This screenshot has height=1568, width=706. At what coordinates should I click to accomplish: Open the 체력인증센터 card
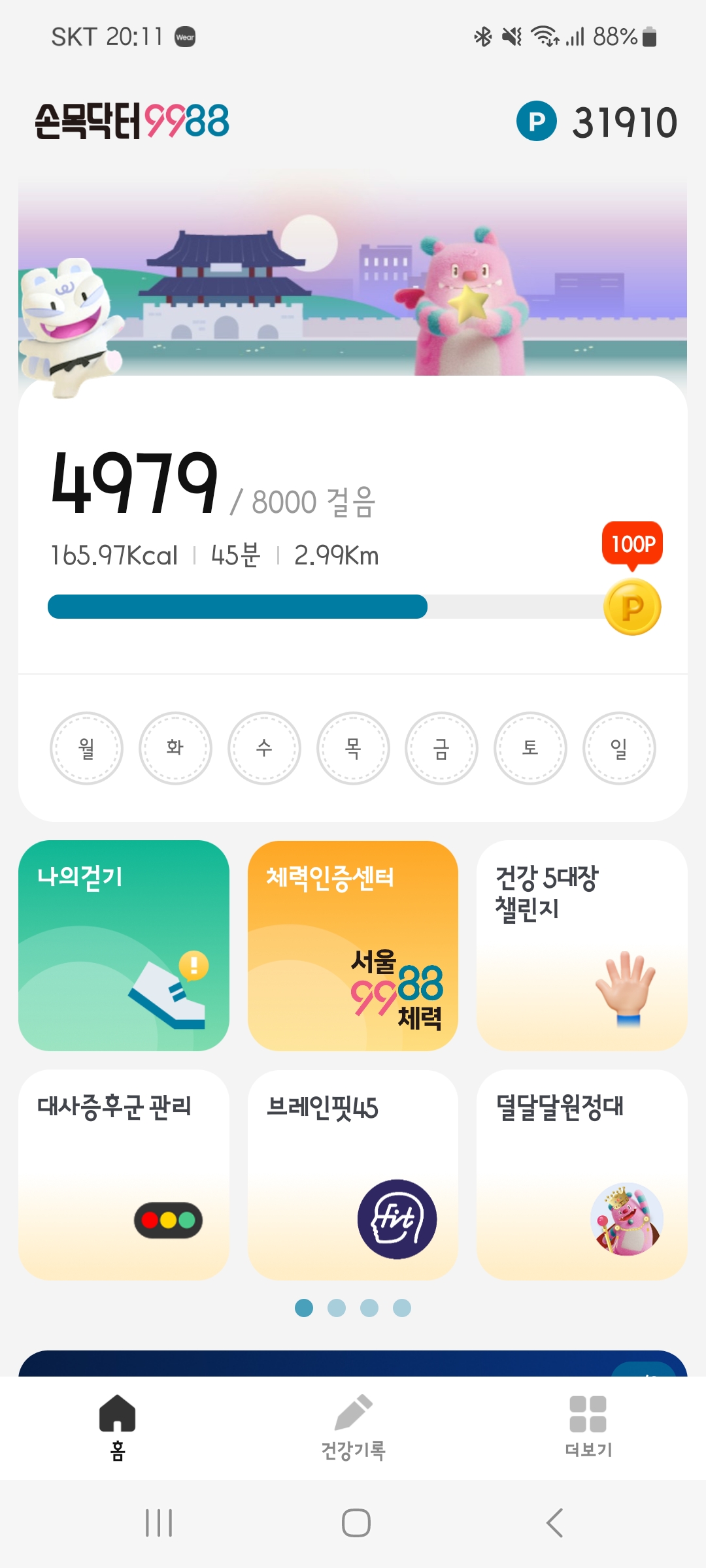coord(353,945)
